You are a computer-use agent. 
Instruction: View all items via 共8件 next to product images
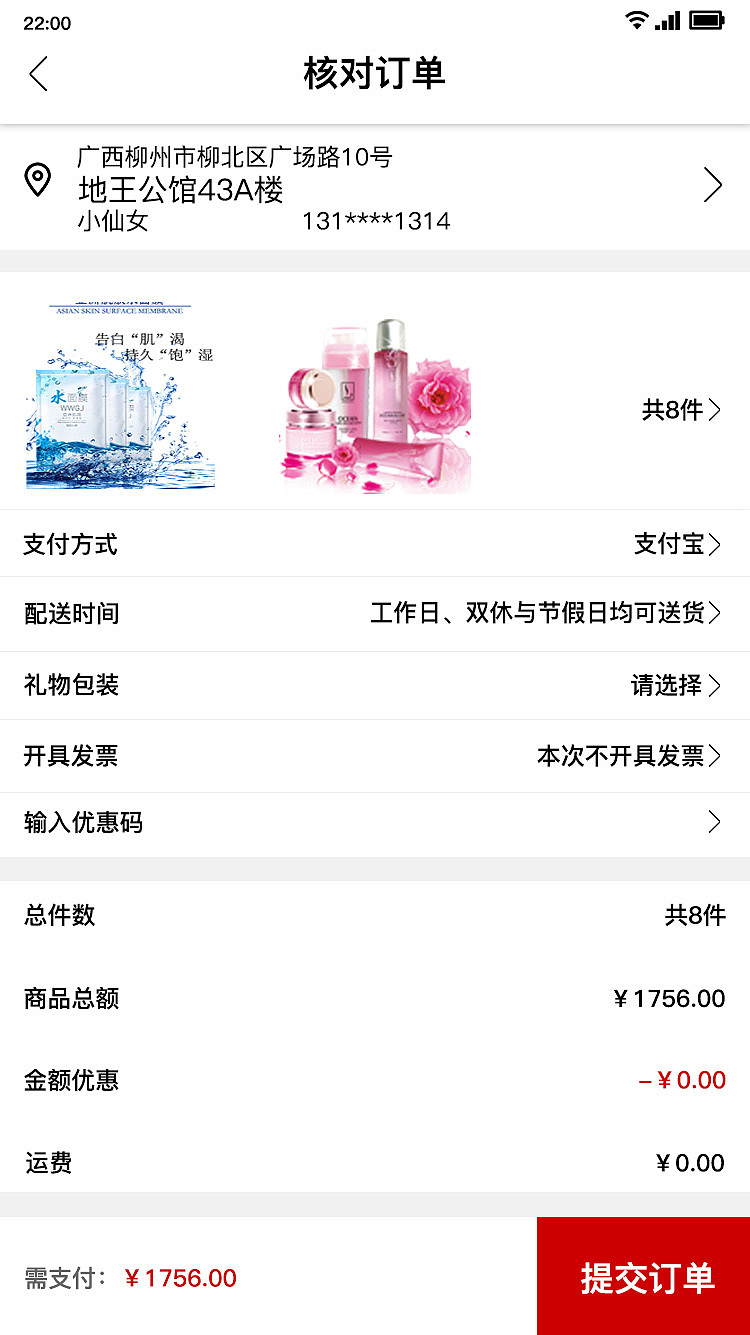pos(681,409)
